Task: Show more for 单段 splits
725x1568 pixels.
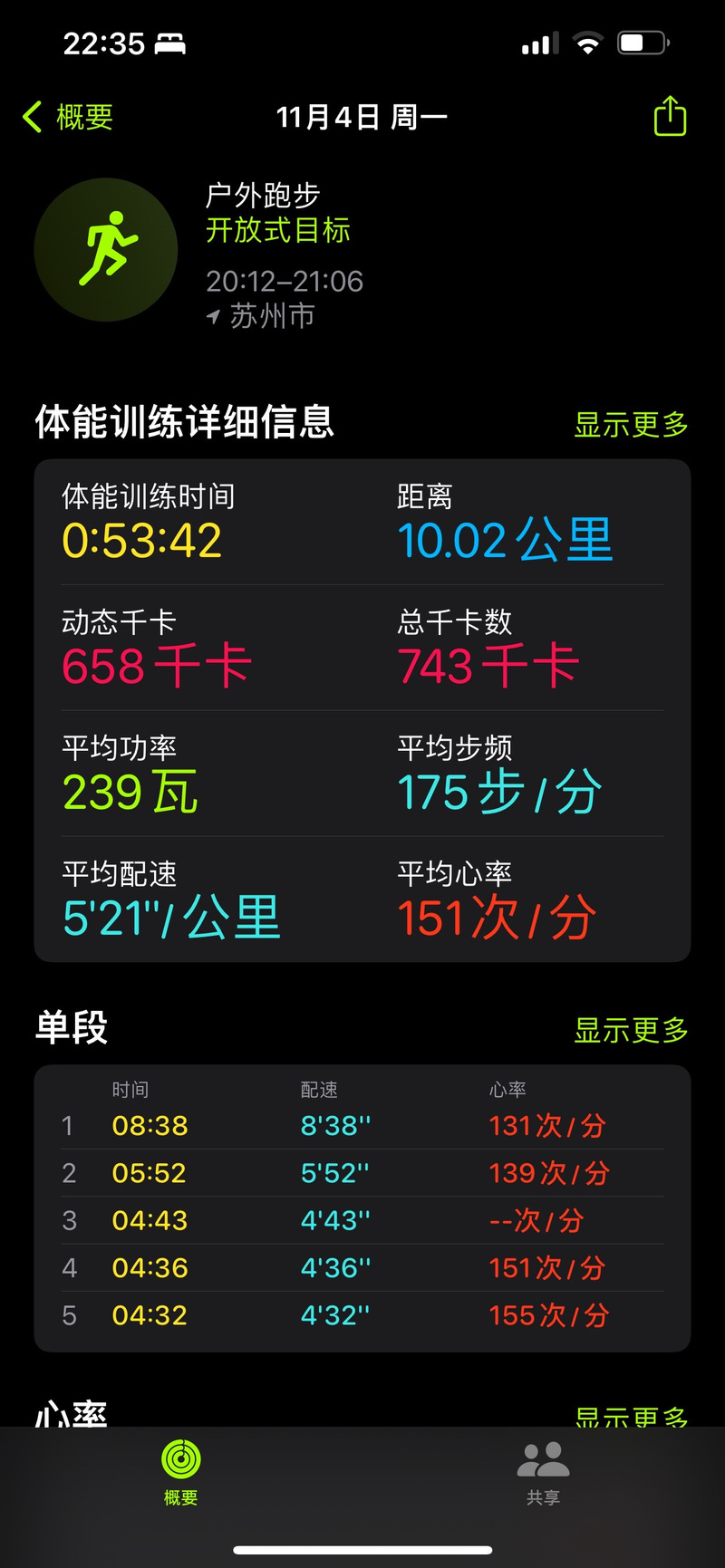Action: pos(631,1029)
